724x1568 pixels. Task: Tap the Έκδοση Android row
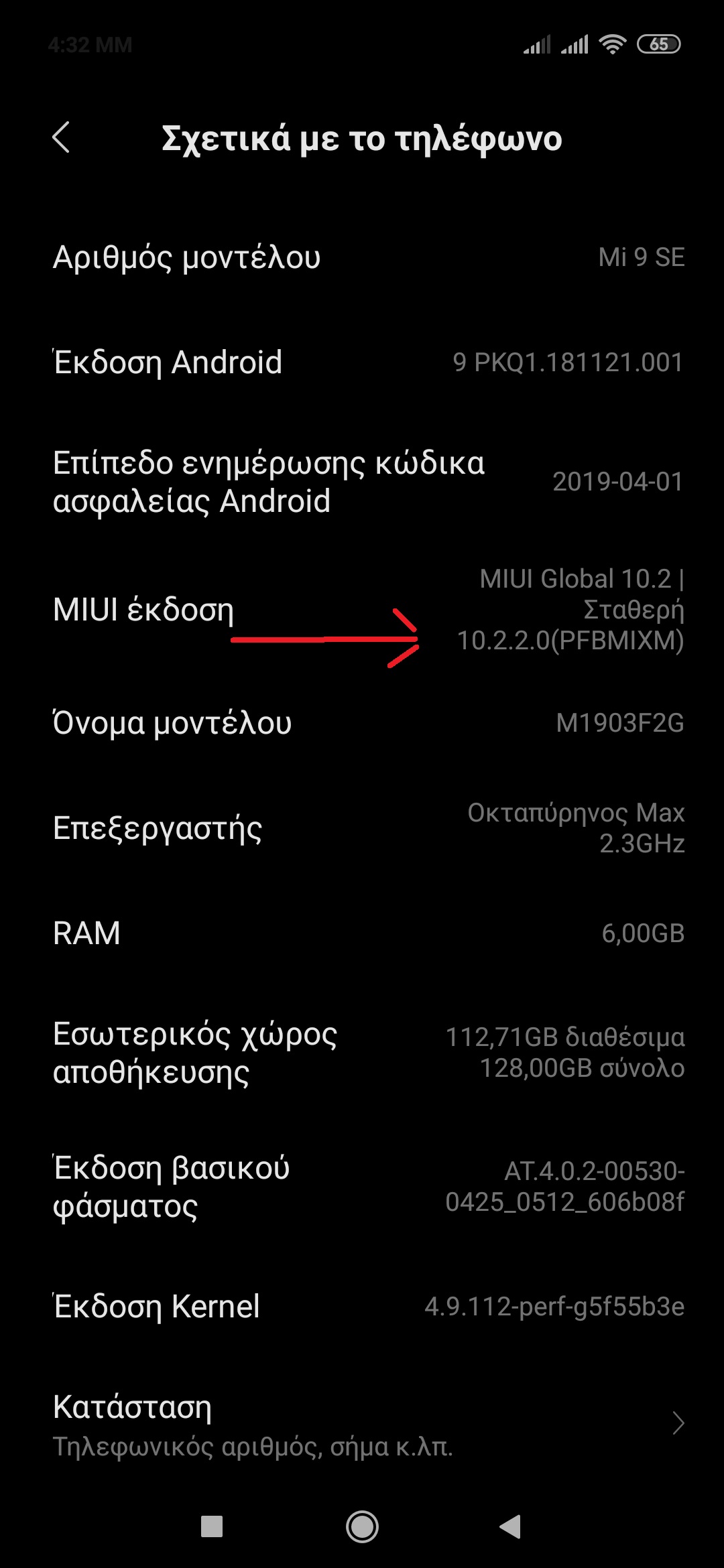[362, 363]
